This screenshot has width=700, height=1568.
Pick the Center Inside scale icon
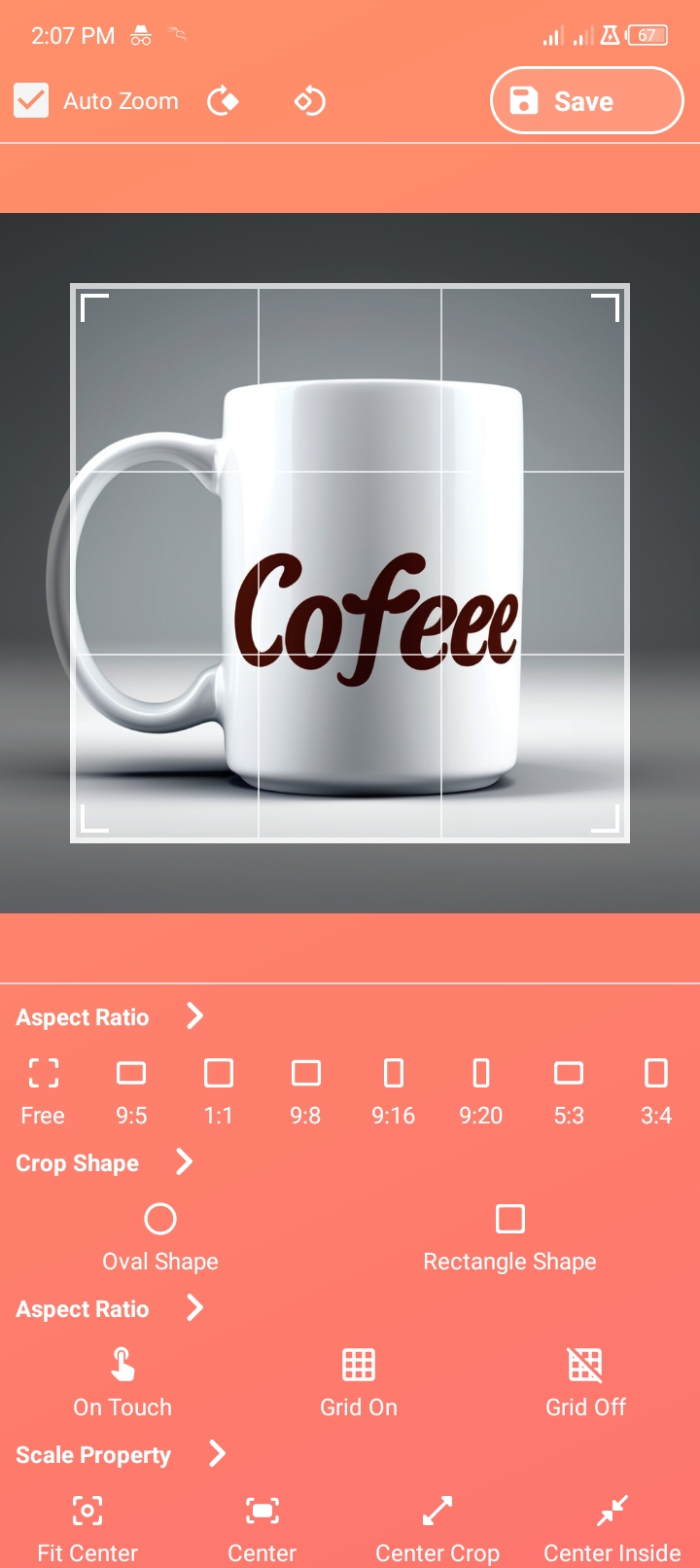612,1511
